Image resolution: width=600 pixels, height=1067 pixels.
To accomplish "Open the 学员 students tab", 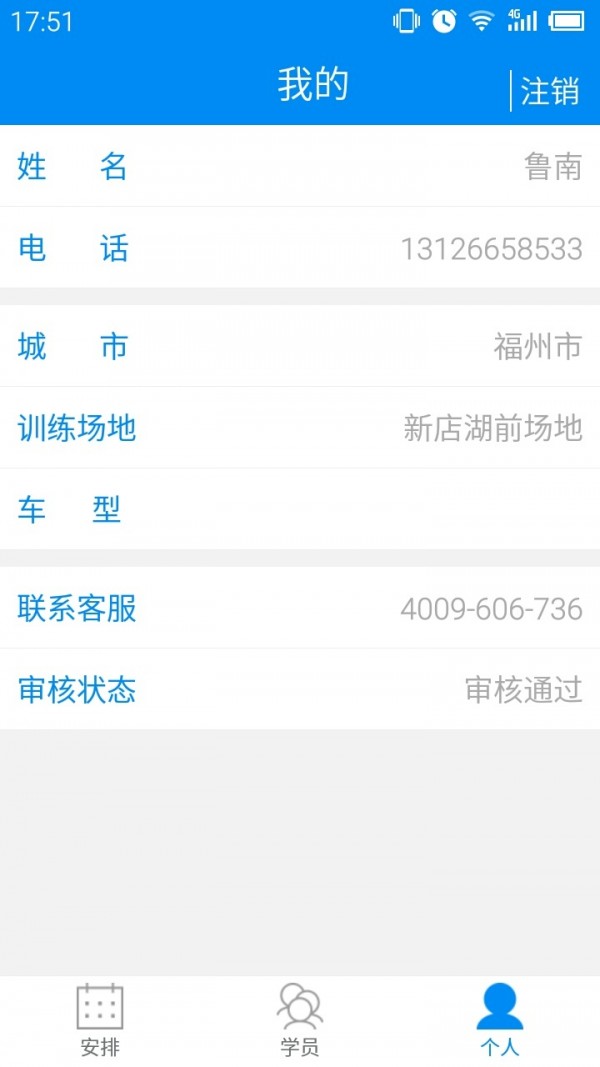I will coord(300,1020).
